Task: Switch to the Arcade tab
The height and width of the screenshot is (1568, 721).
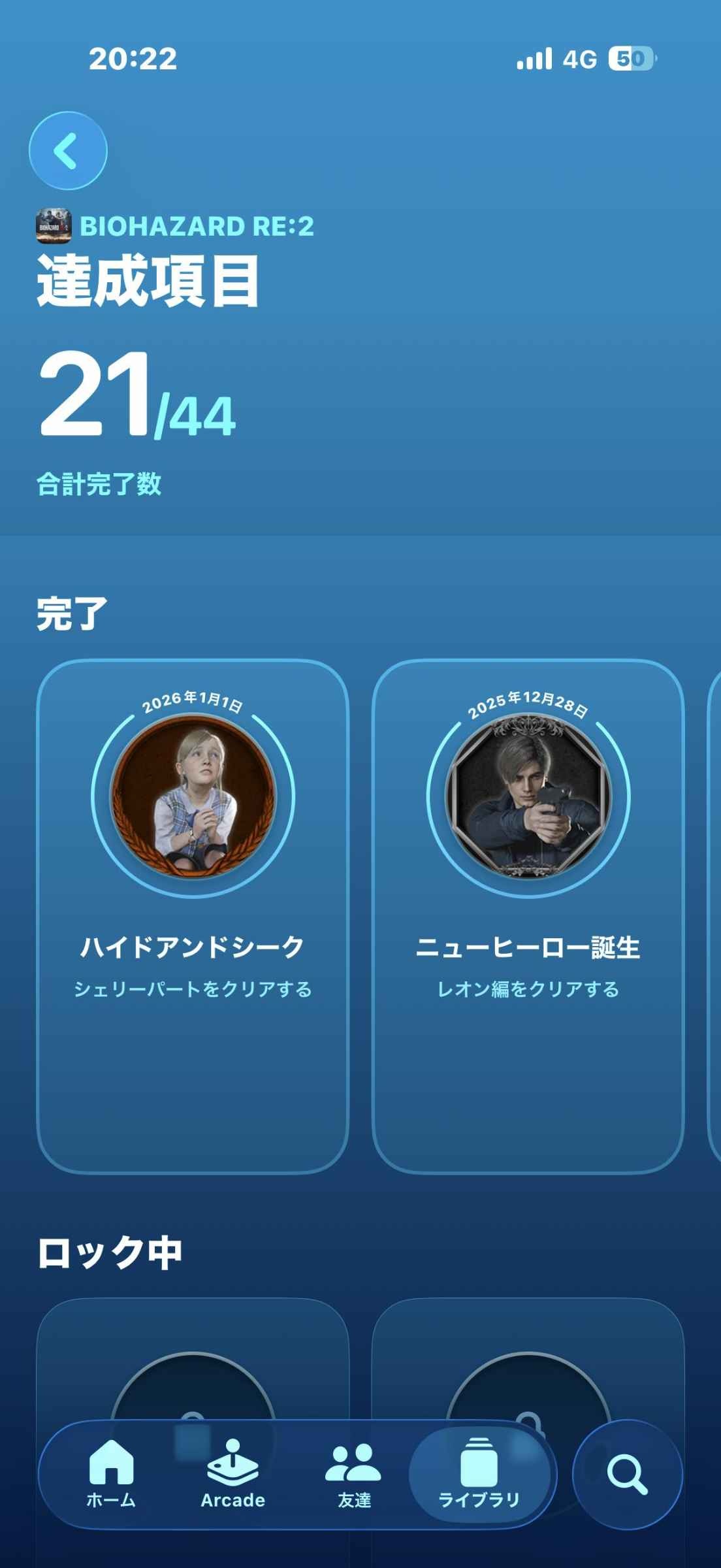Action: tap(232, 1474)
